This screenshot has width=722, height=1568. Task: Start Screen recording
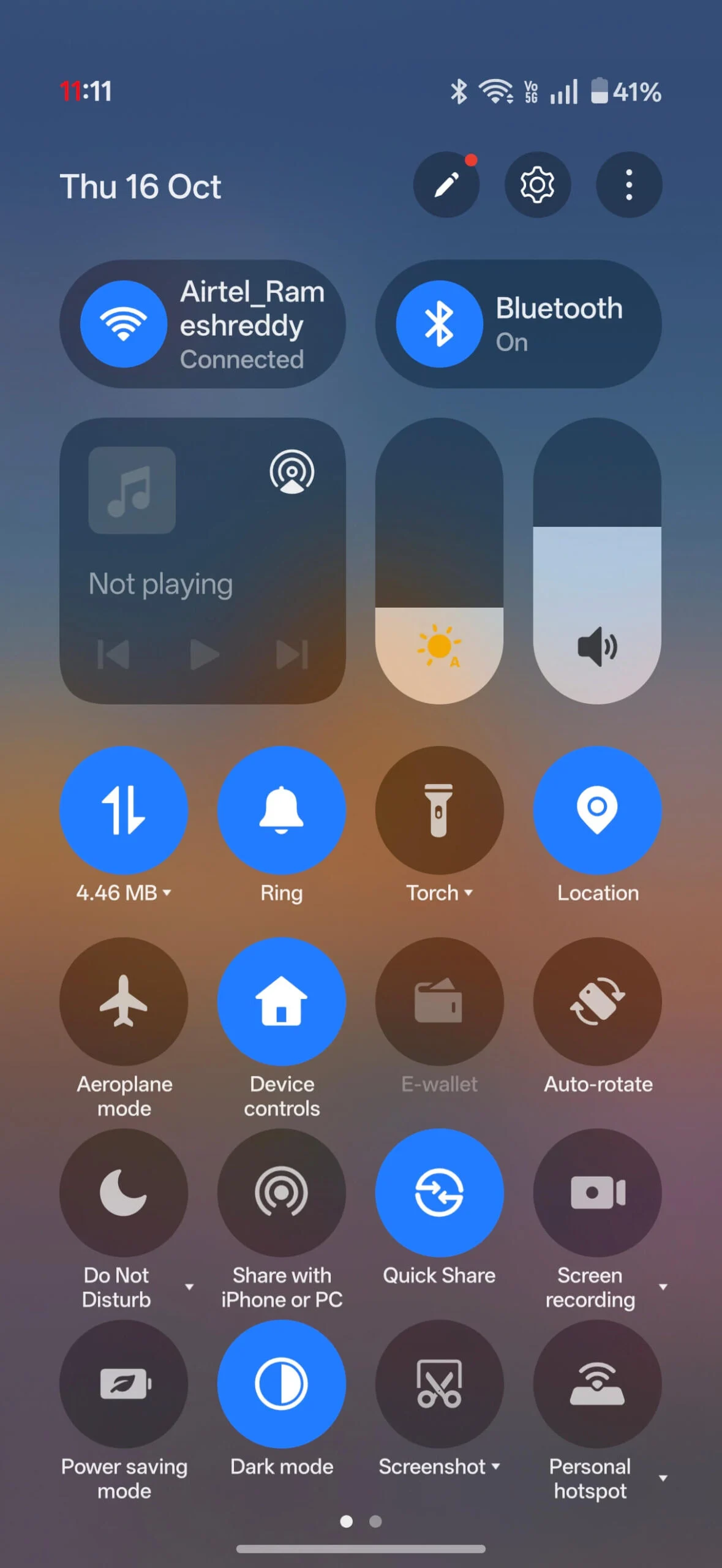pos(597,1192)
